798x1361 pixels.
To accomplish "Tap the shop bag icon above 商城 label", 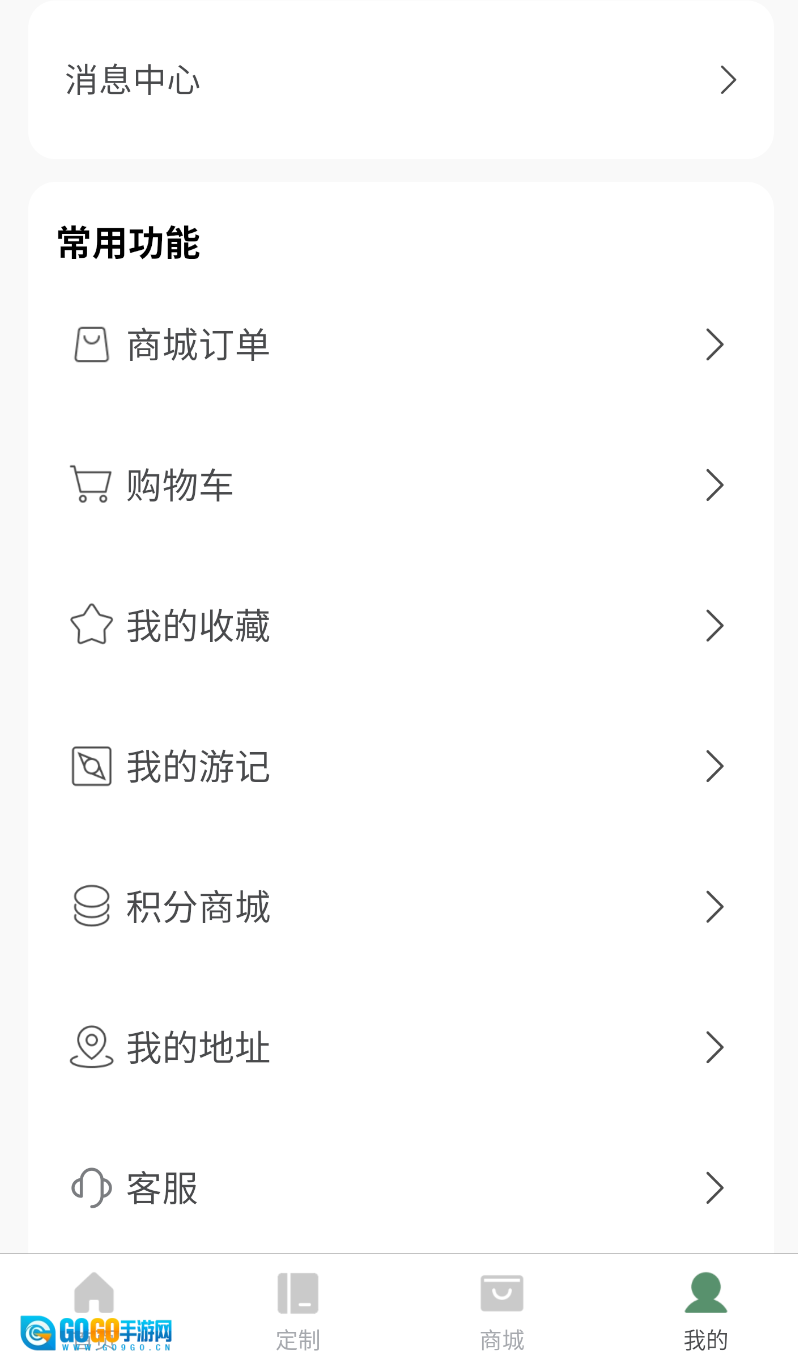I will pyautogui.click(x=501, y=1292).
